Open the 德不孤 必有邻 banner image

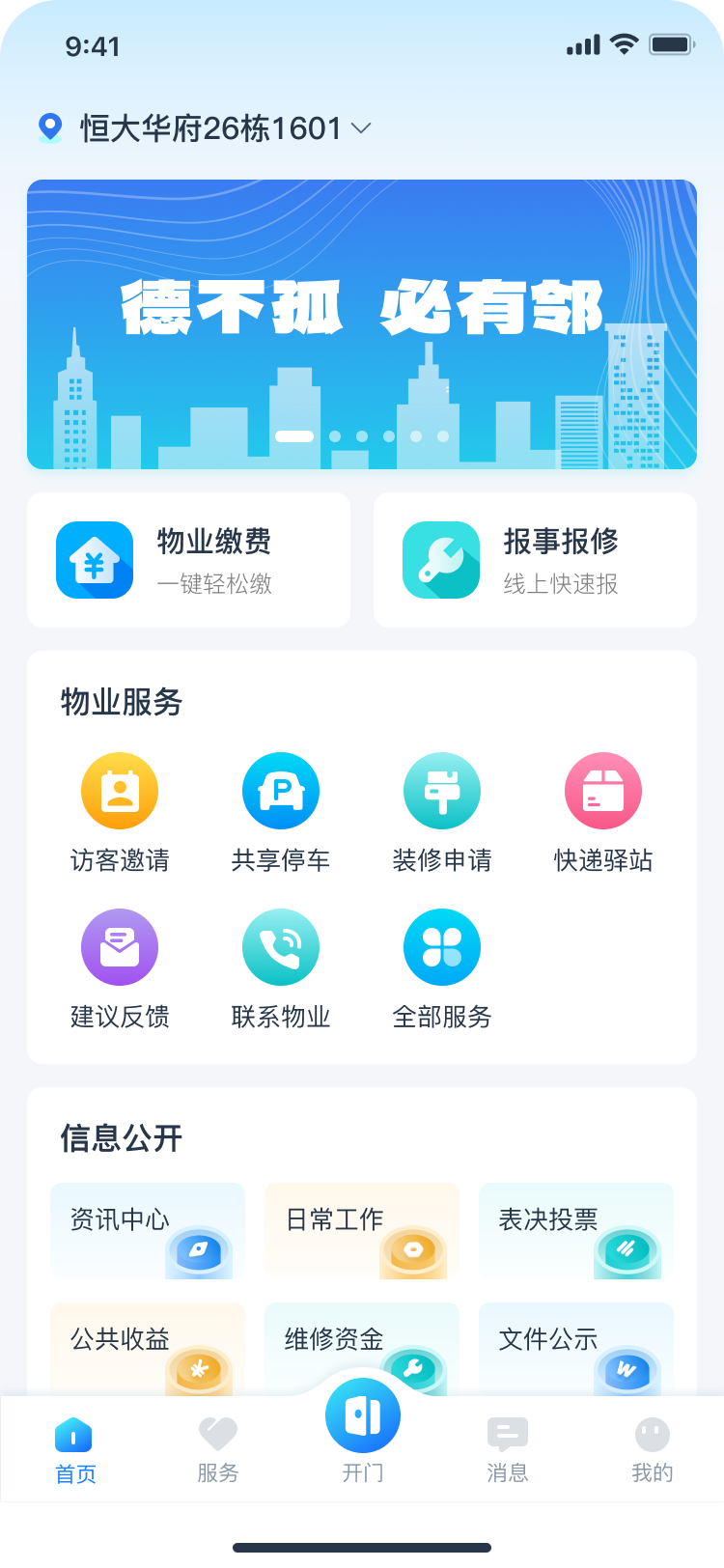[x=361, y=323]
